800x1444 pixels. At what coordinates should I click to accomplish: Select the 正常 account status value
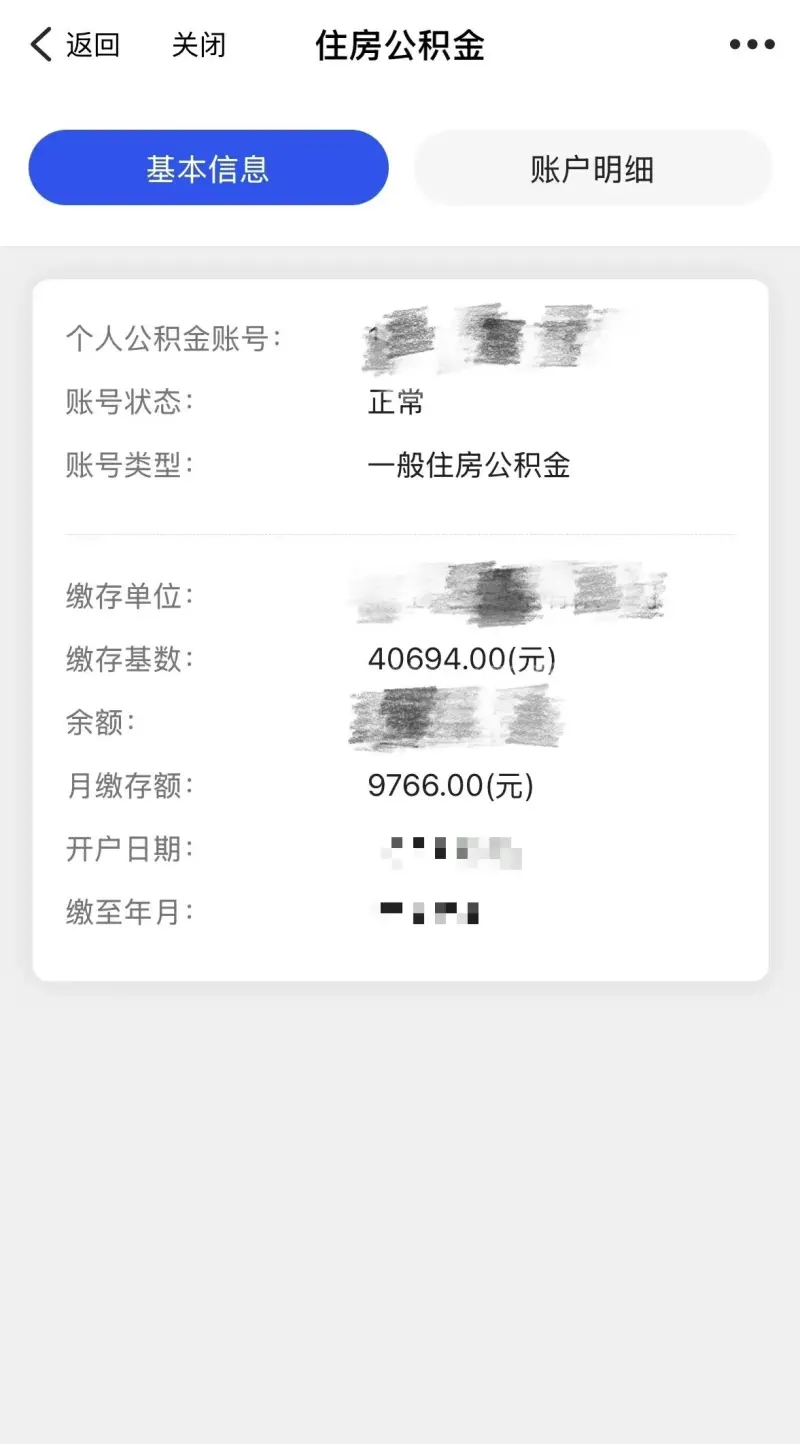click(397, 402)
